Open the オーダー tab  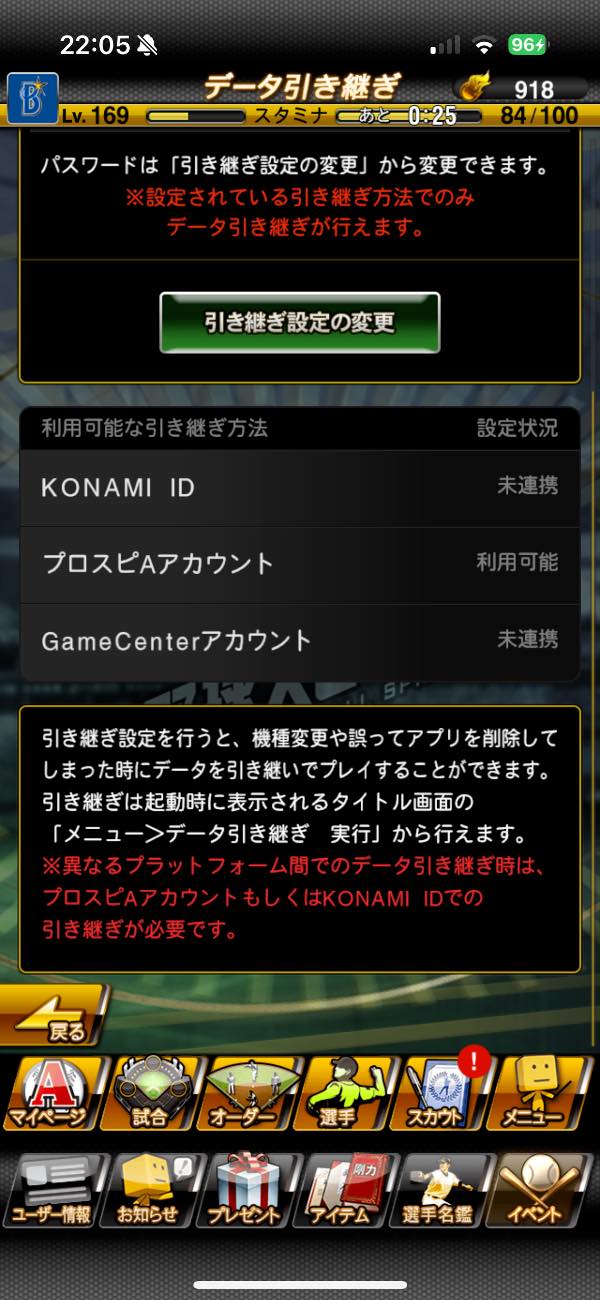point(250,1094)
